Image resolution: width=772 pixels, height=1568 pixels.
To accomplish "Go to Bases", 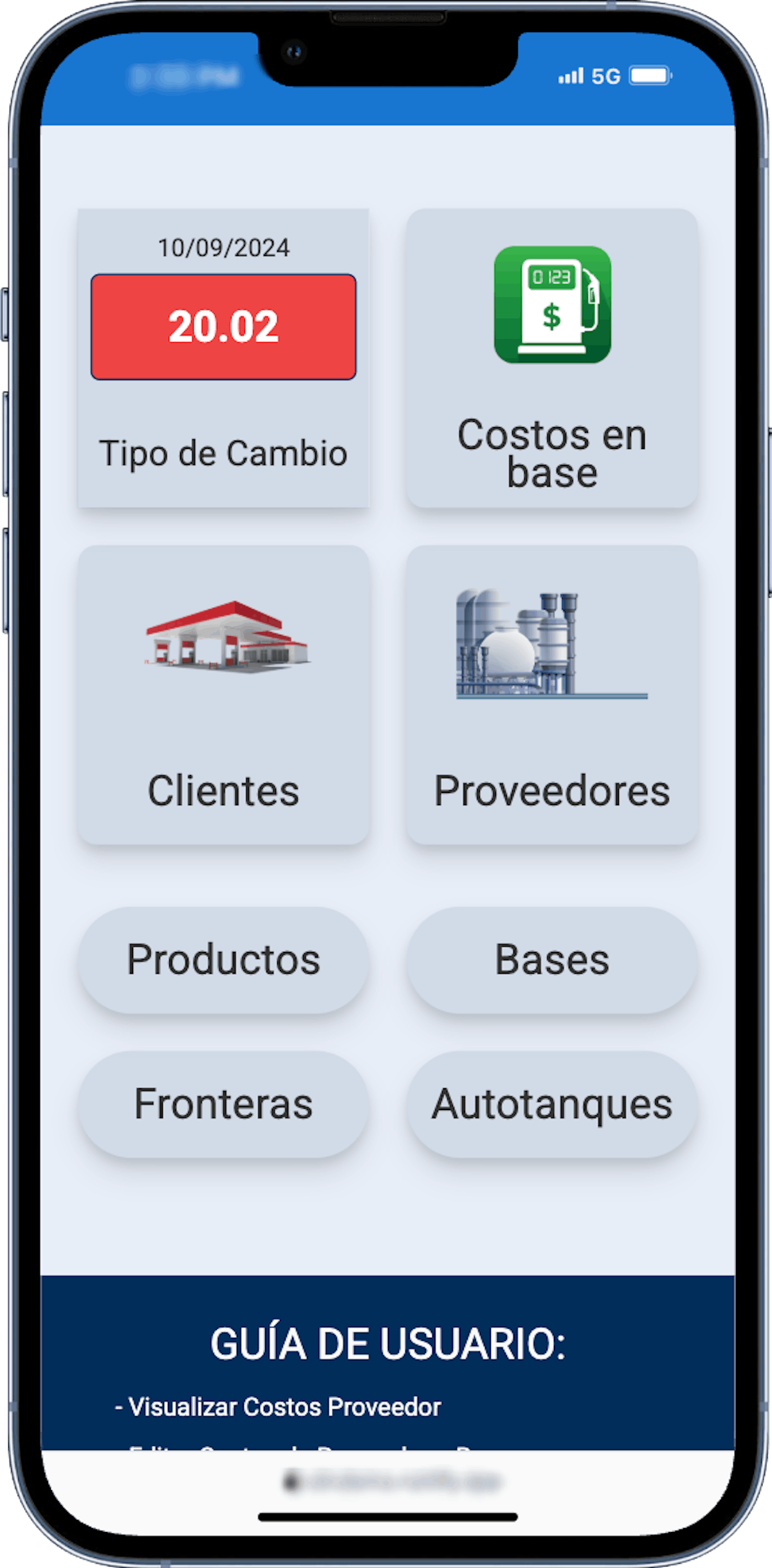I will coord(552,960).
